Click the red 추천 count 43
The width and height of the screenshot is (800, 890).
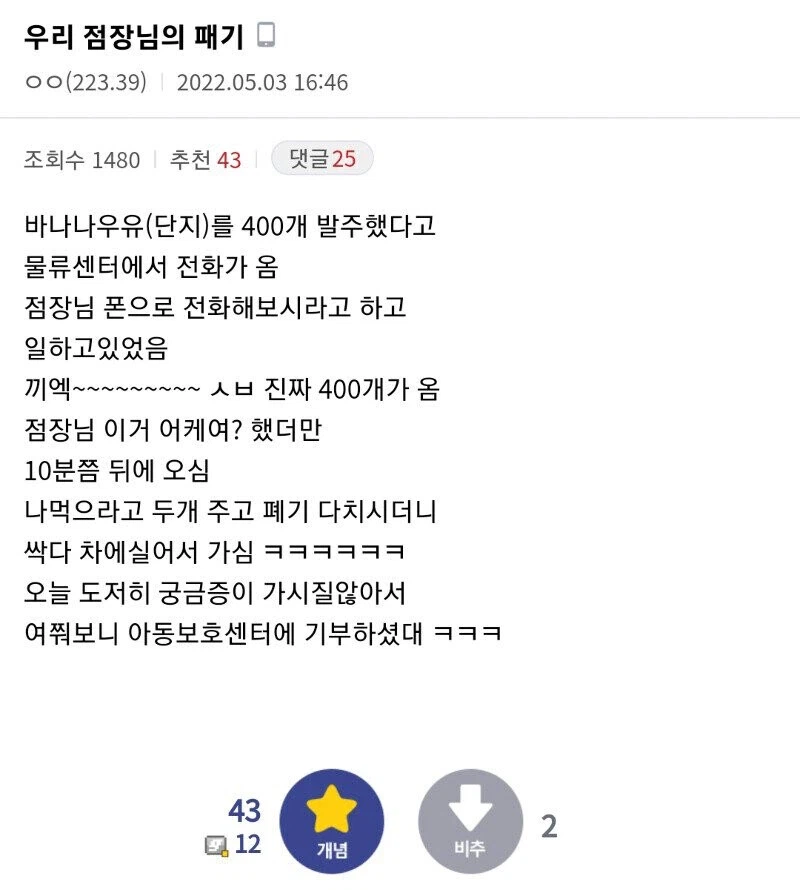pos(230,156)
